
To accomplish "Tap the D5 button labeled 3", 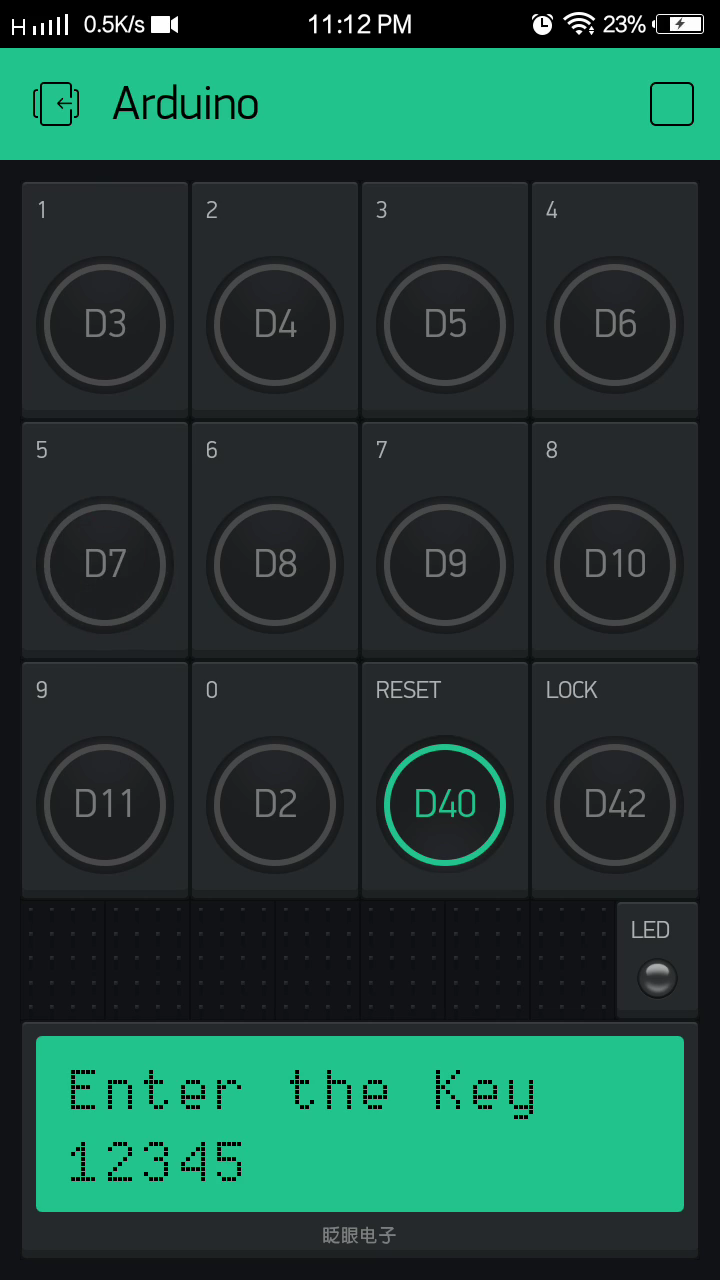I will (445, 324).
